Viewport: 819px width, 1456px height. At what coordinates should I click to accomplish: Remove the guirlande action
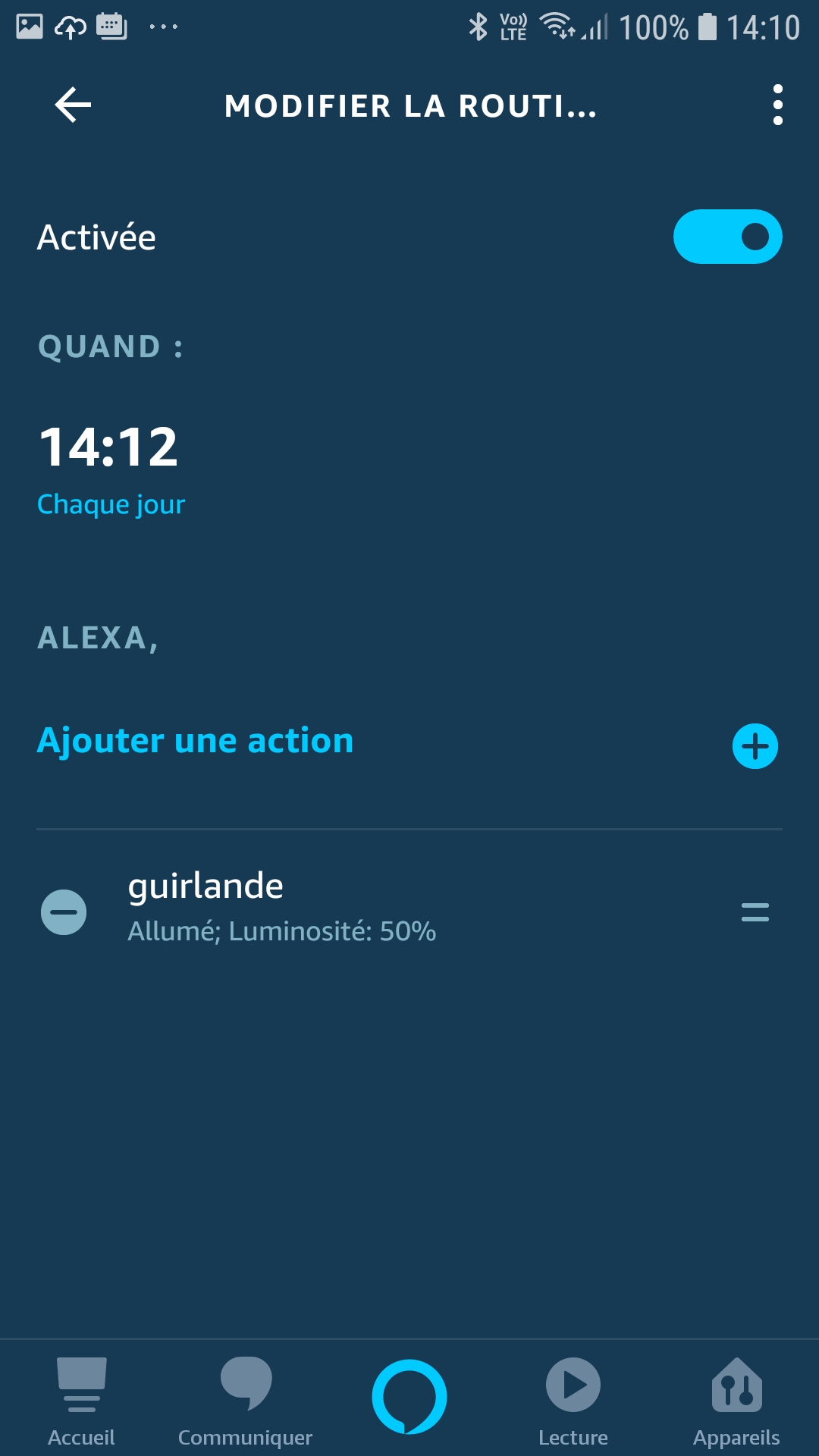click(x=64, y=912)
